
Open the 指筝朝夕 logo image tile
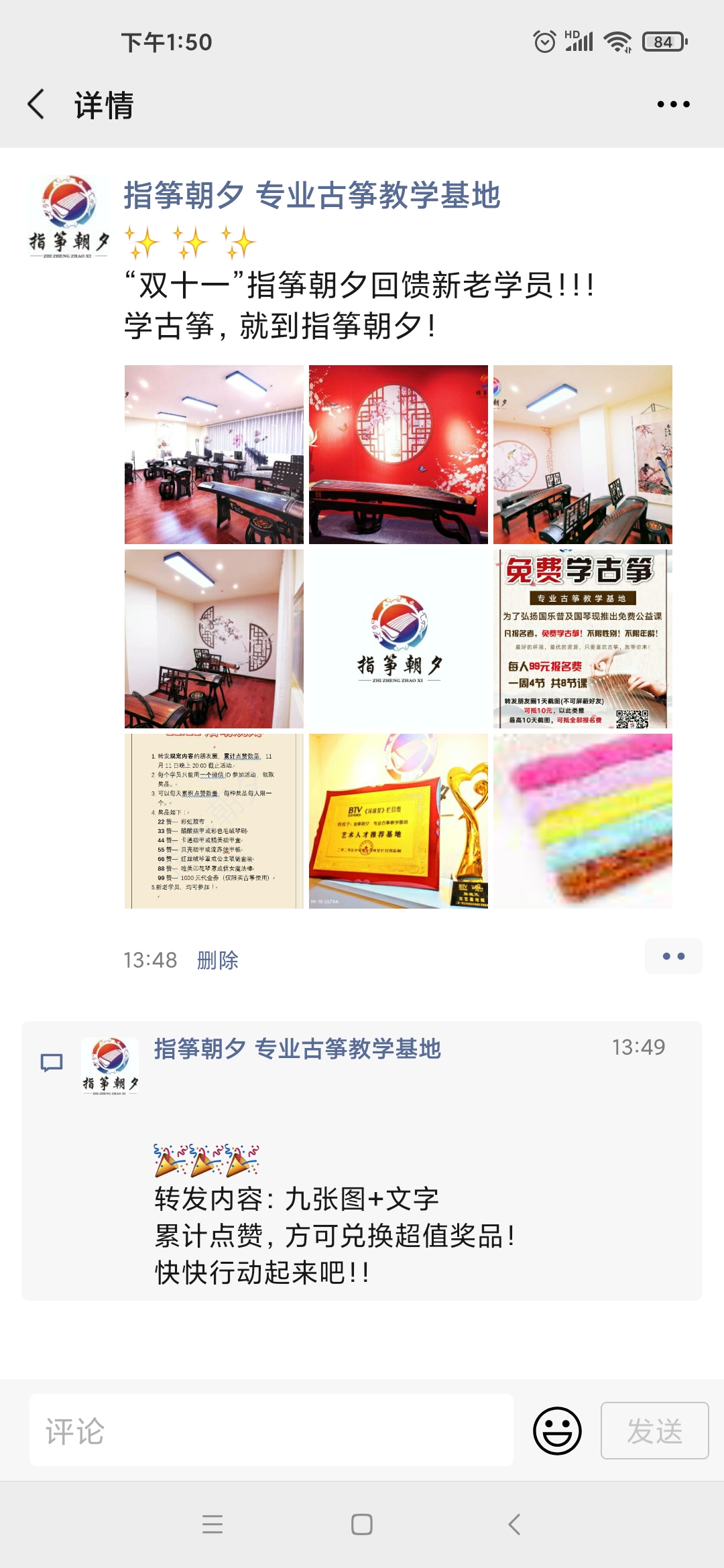(398, 639)
